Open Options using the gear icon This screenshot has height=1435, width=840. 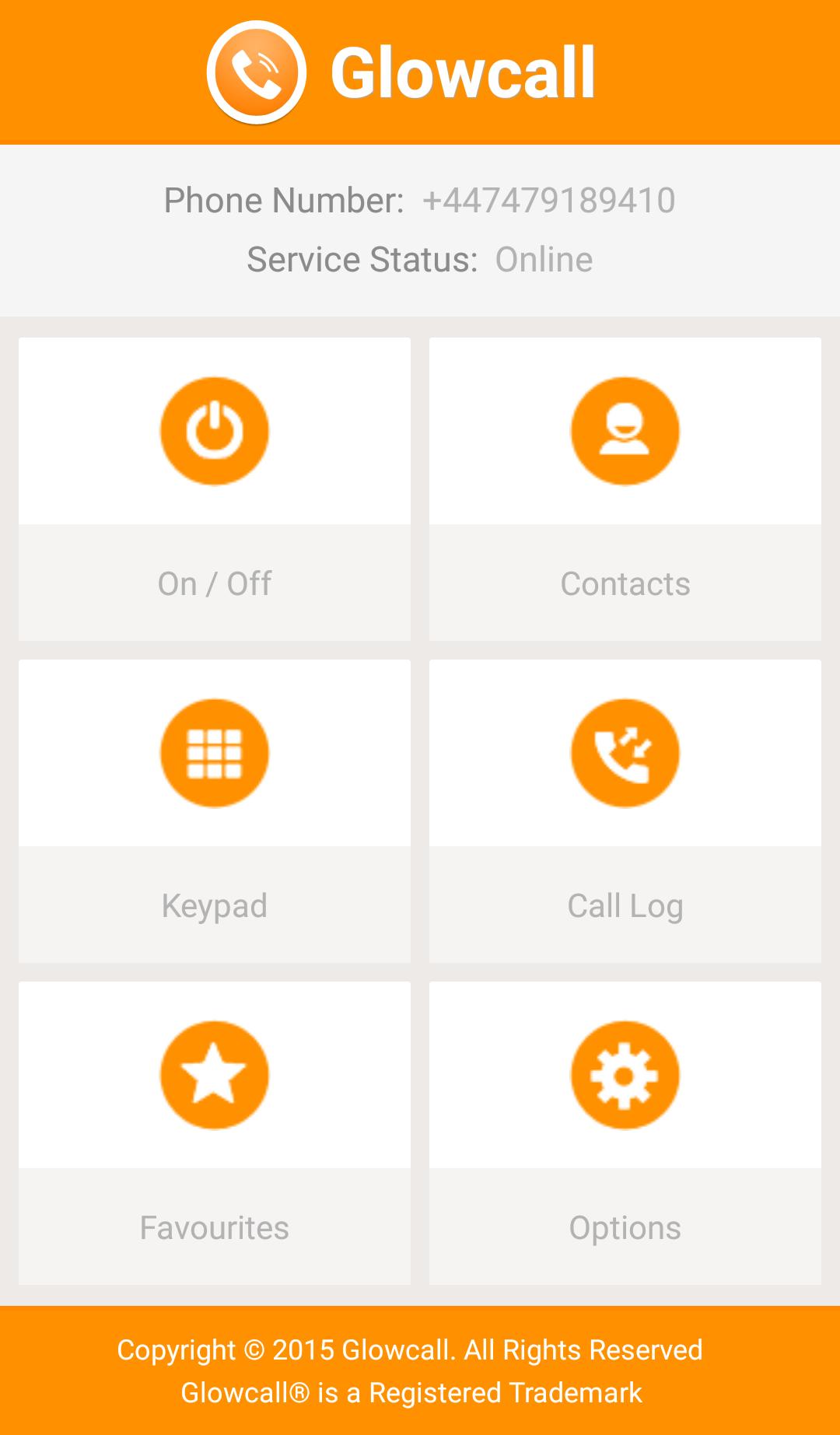tap(625, 1075)
